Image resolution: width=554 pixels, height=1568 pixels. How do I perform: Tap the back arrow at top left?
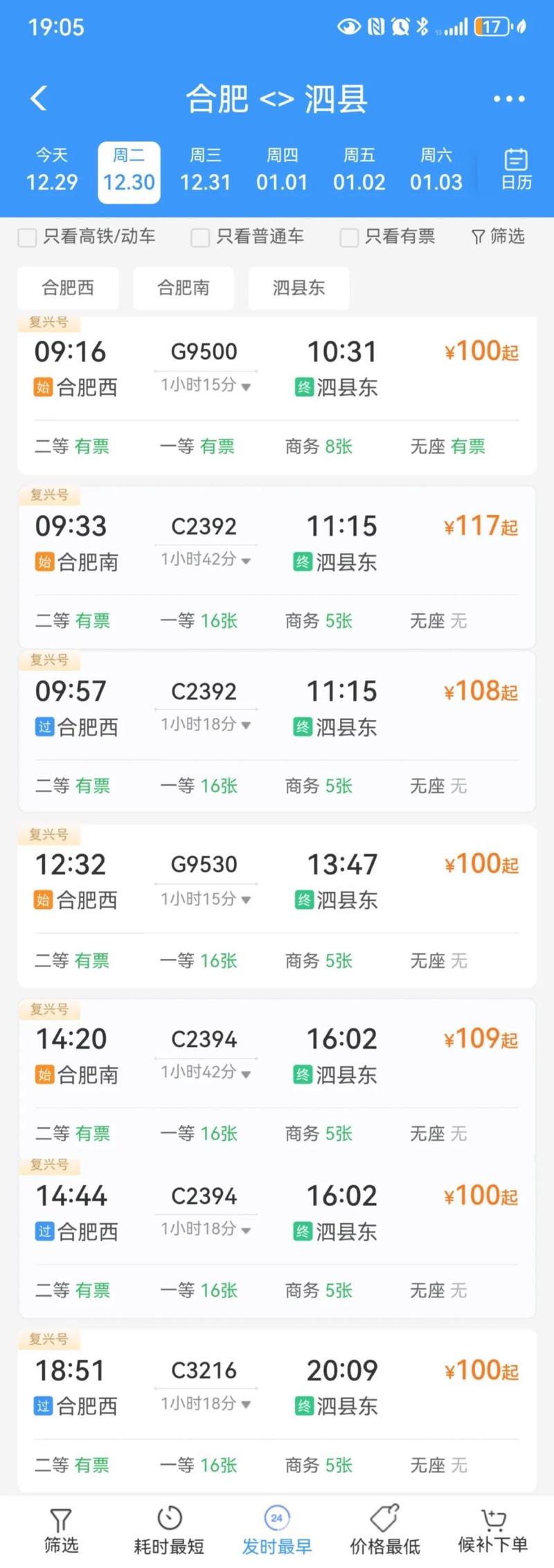[38, 98]
